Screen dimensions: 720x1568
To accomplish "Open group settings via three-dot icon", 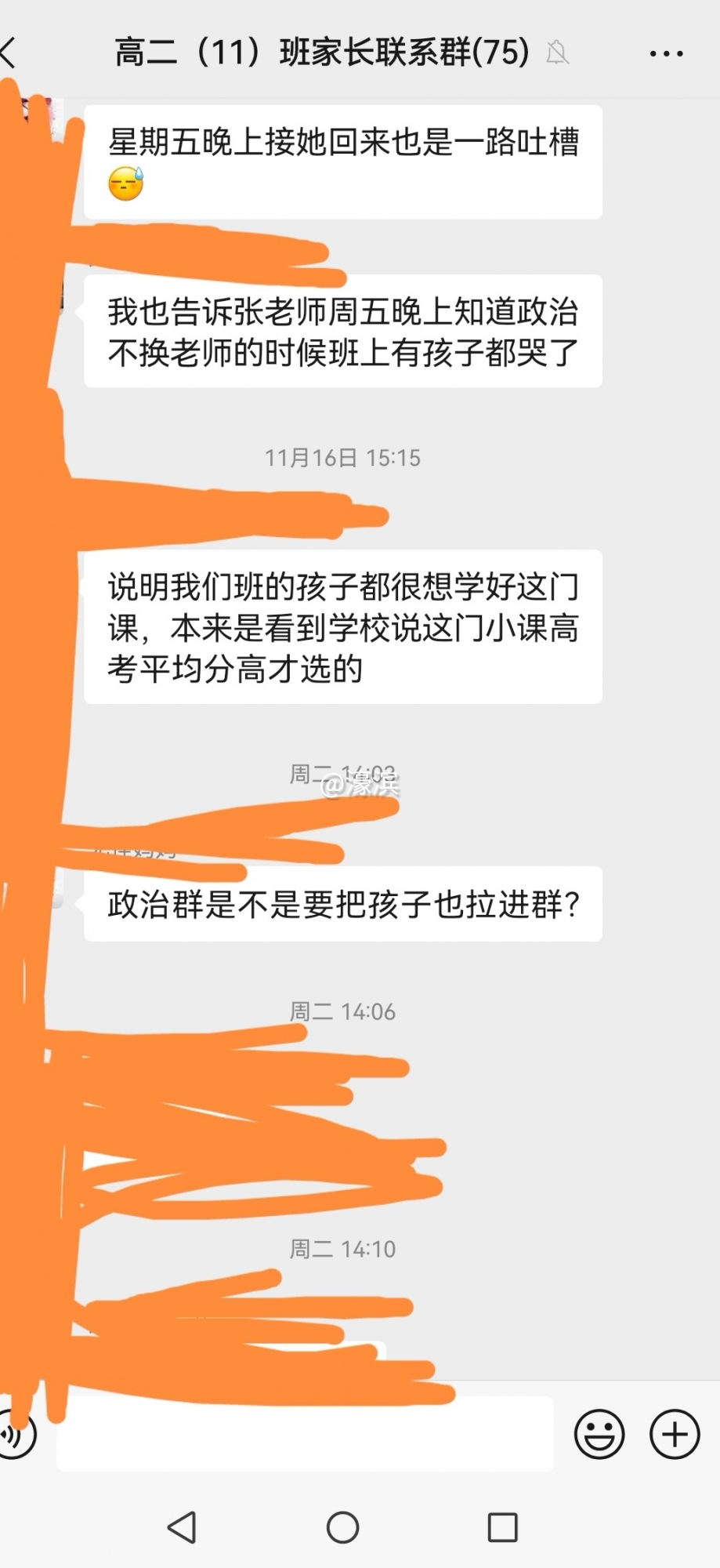I will 665,53.
